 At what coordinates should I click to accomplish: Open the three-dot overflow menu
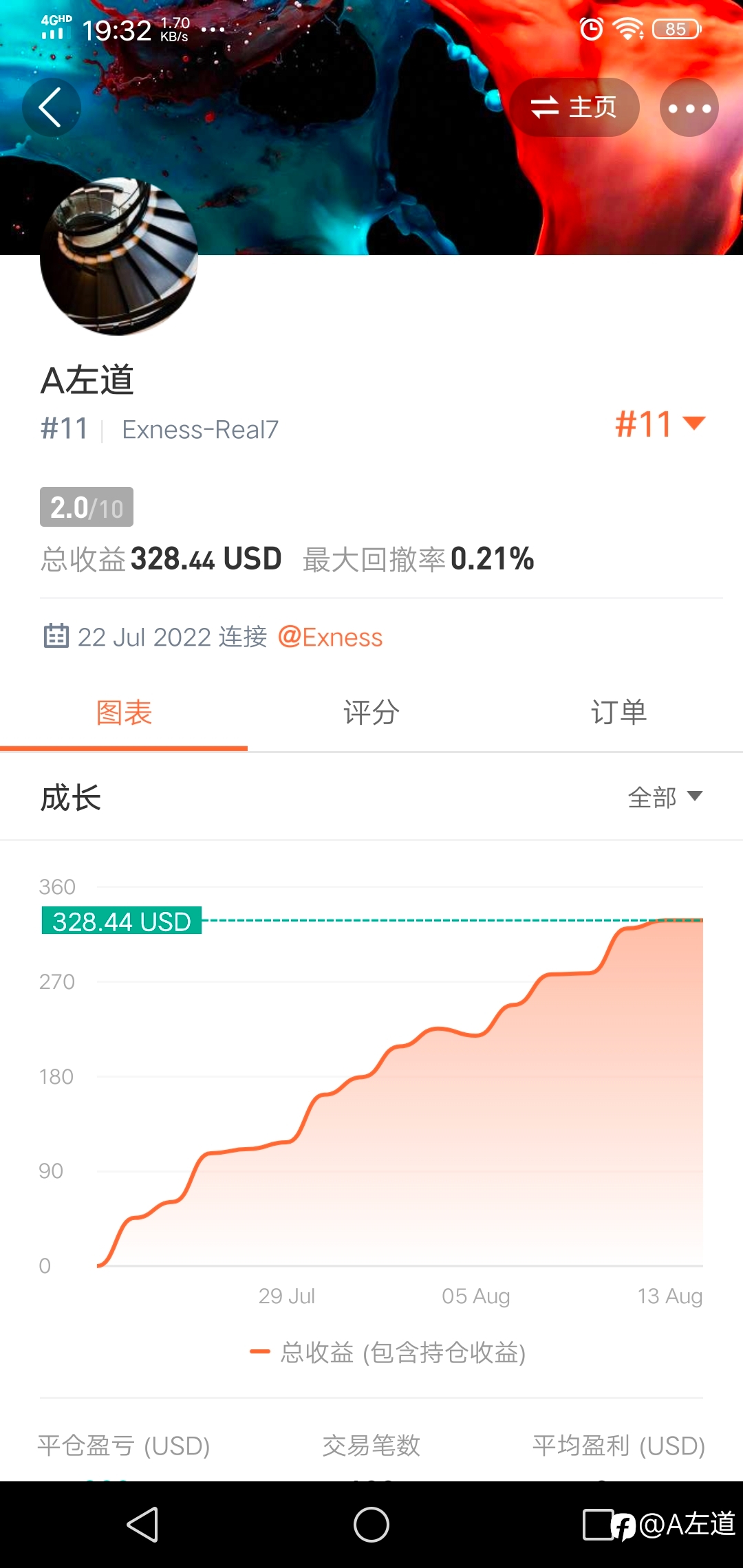tap(689, 107)
